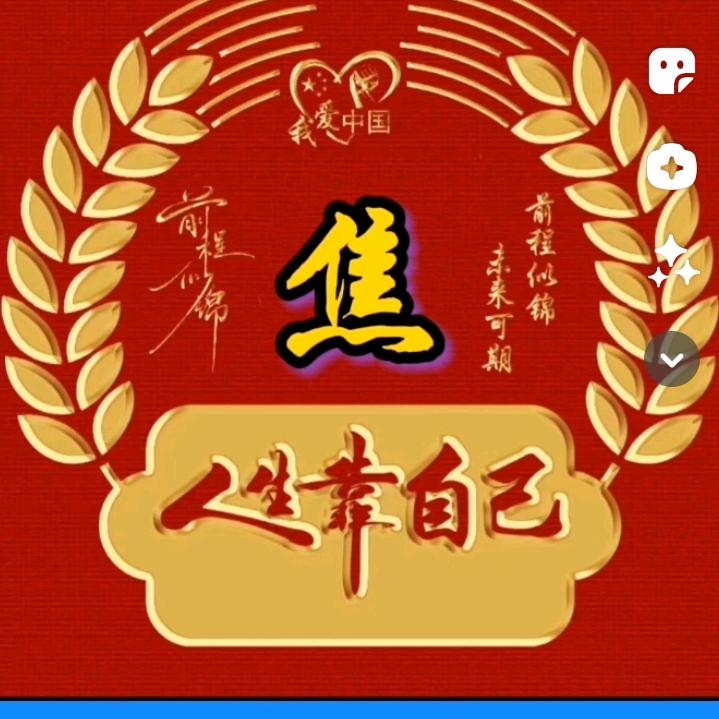Collapse the tools with the down chevron
Image resolution: width=719 pixels, height=719 pixels.
click(672, 359)
